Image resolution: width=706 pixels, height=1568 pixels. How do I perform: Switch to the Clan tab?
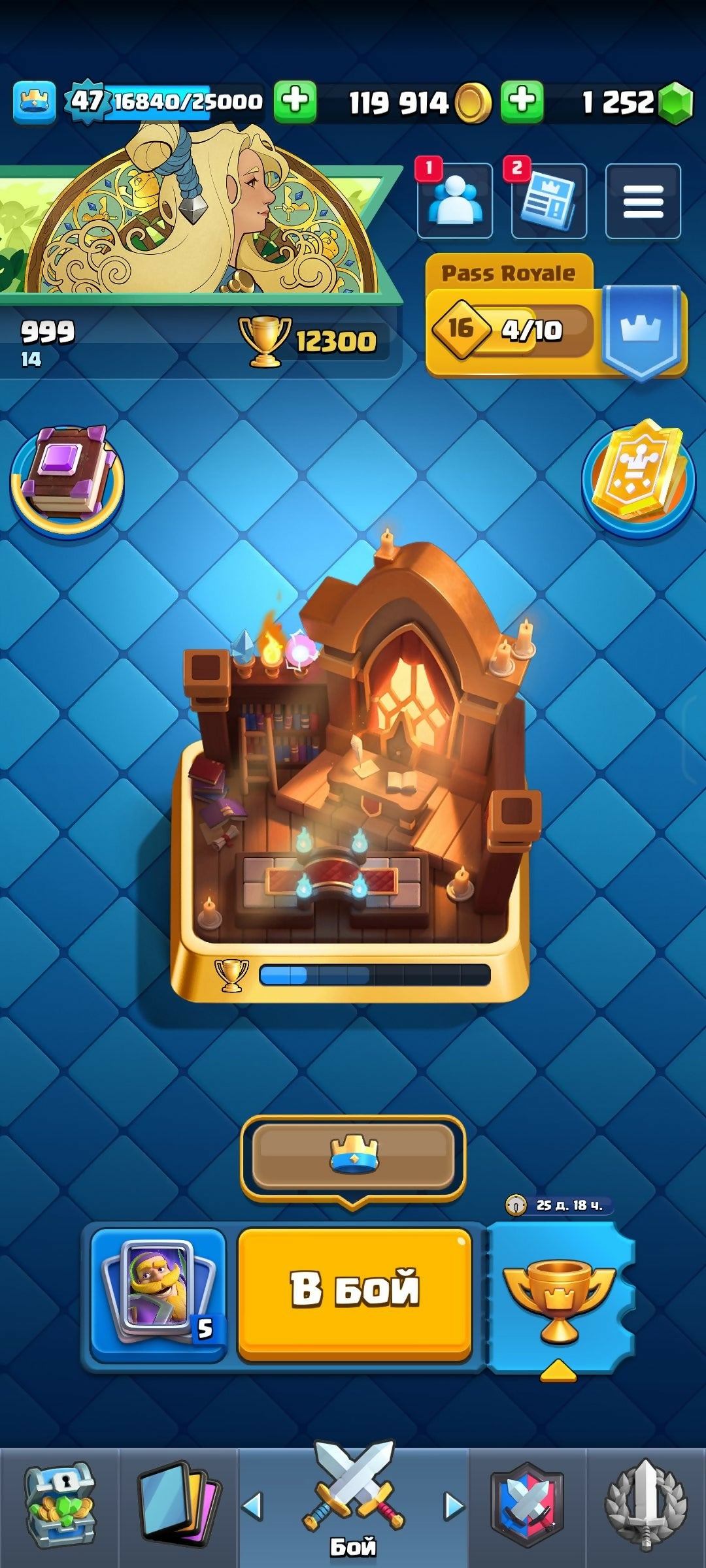pyautogui.click(x=528, y=1506)
